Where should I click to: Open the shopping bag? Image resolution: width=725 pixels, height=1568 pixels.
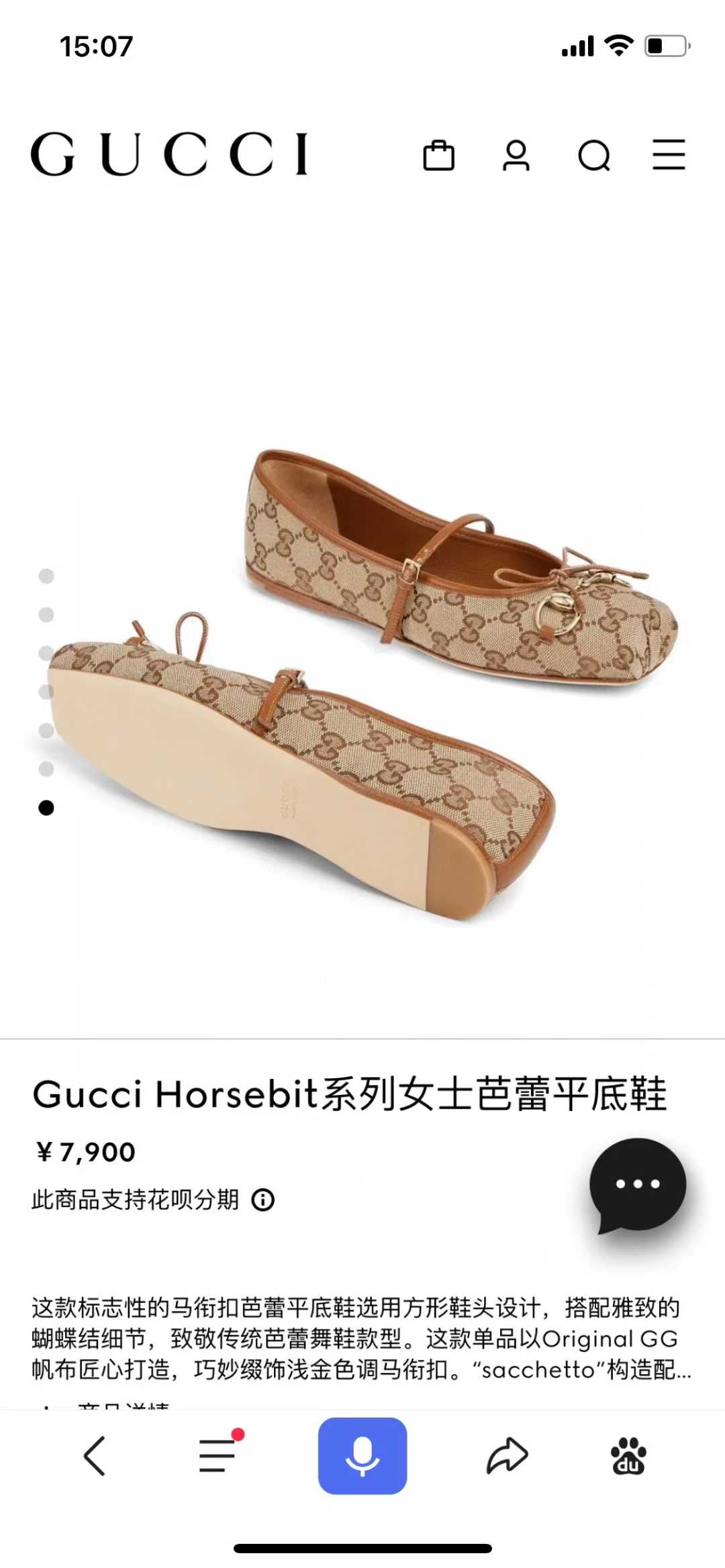[x=438, y=156]
